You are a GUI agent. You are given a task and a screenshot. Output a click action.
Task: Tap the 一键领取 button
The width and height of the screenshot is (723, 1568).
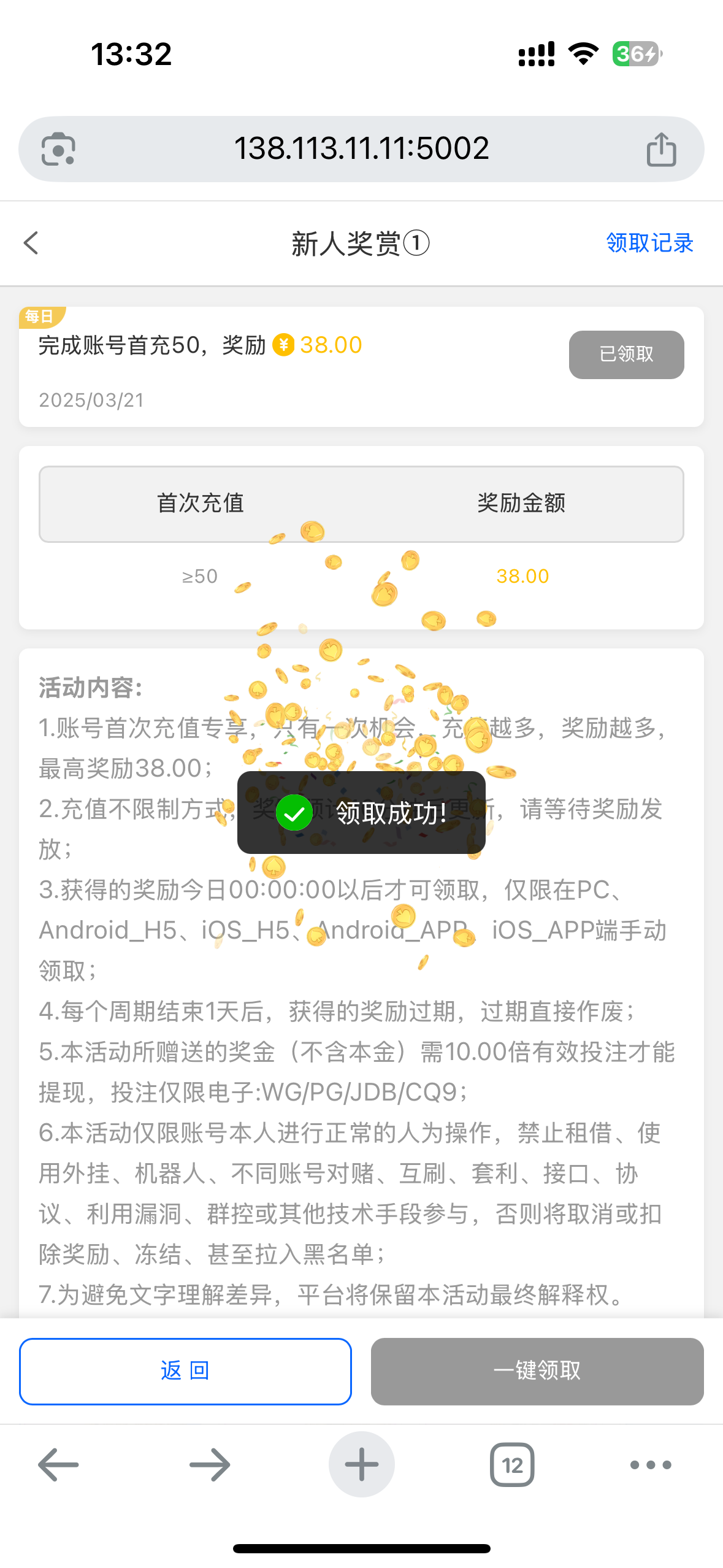537,1371
